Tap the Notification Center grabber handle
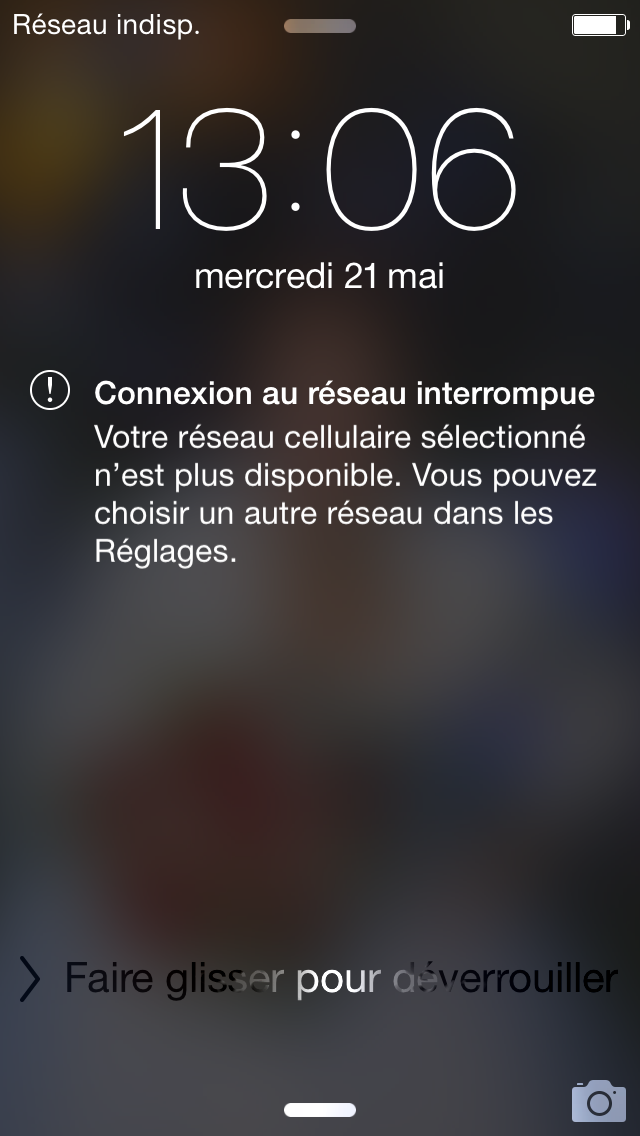 point(320,26)
